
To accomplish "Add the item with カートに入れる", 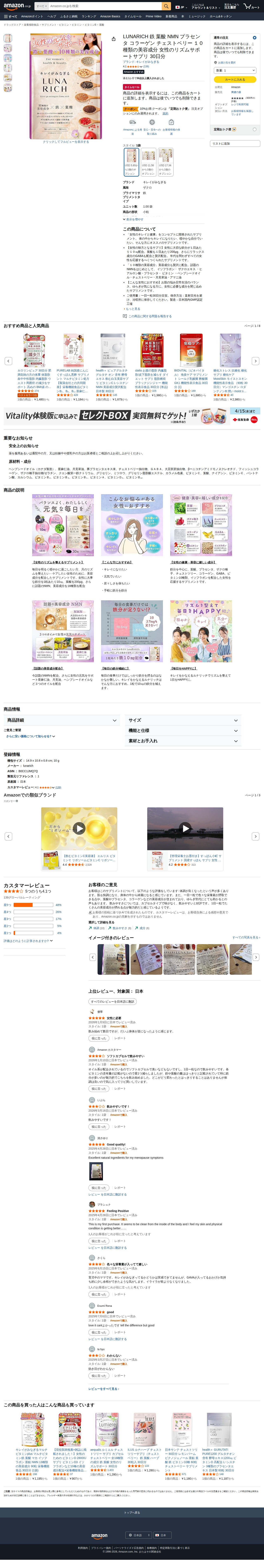I will pos(235,80).
